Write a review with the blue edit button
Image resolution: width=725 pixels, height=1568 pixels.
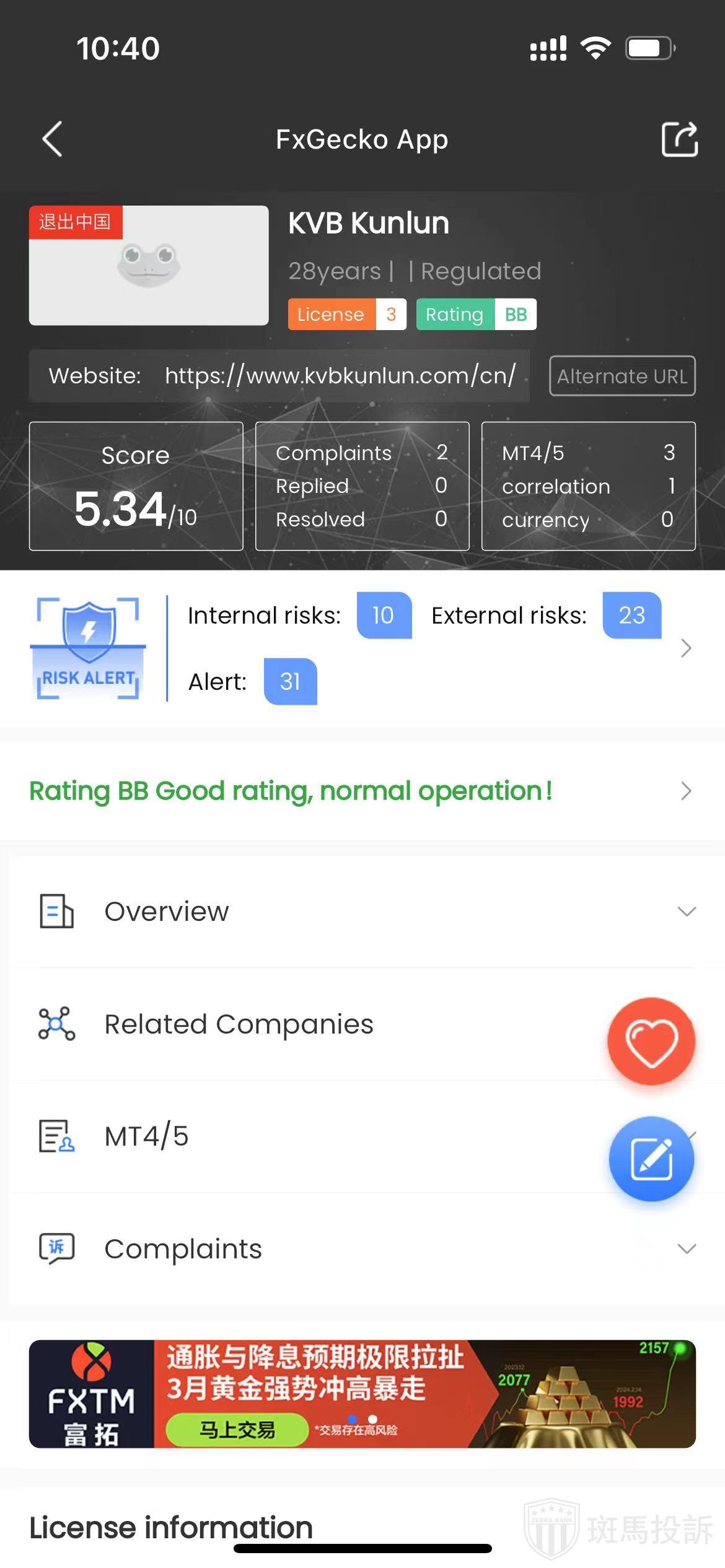tap(651, 1159)
